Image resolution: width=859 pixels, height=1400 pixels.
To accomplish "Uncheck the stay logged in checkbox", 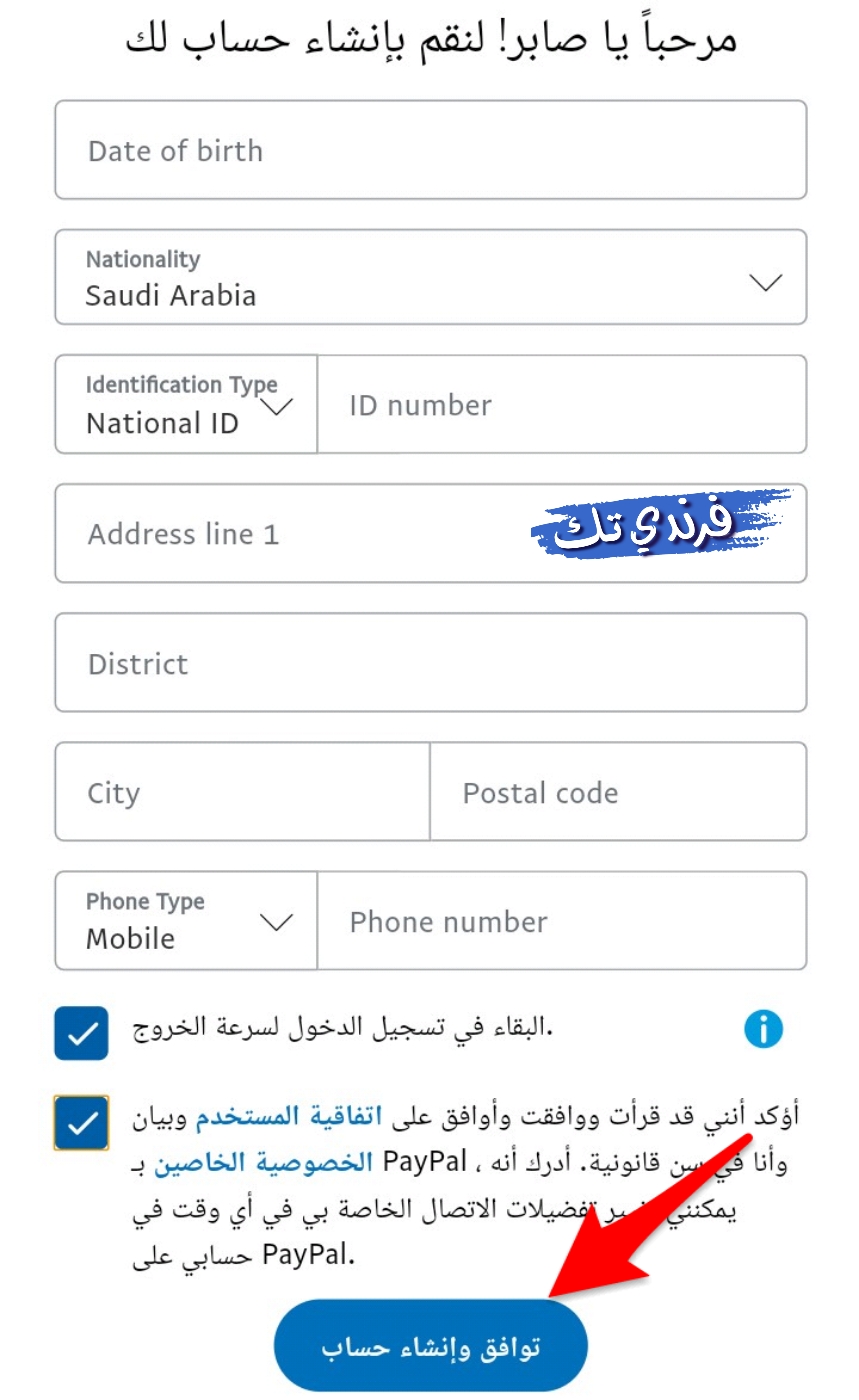I will point(81,1033).
